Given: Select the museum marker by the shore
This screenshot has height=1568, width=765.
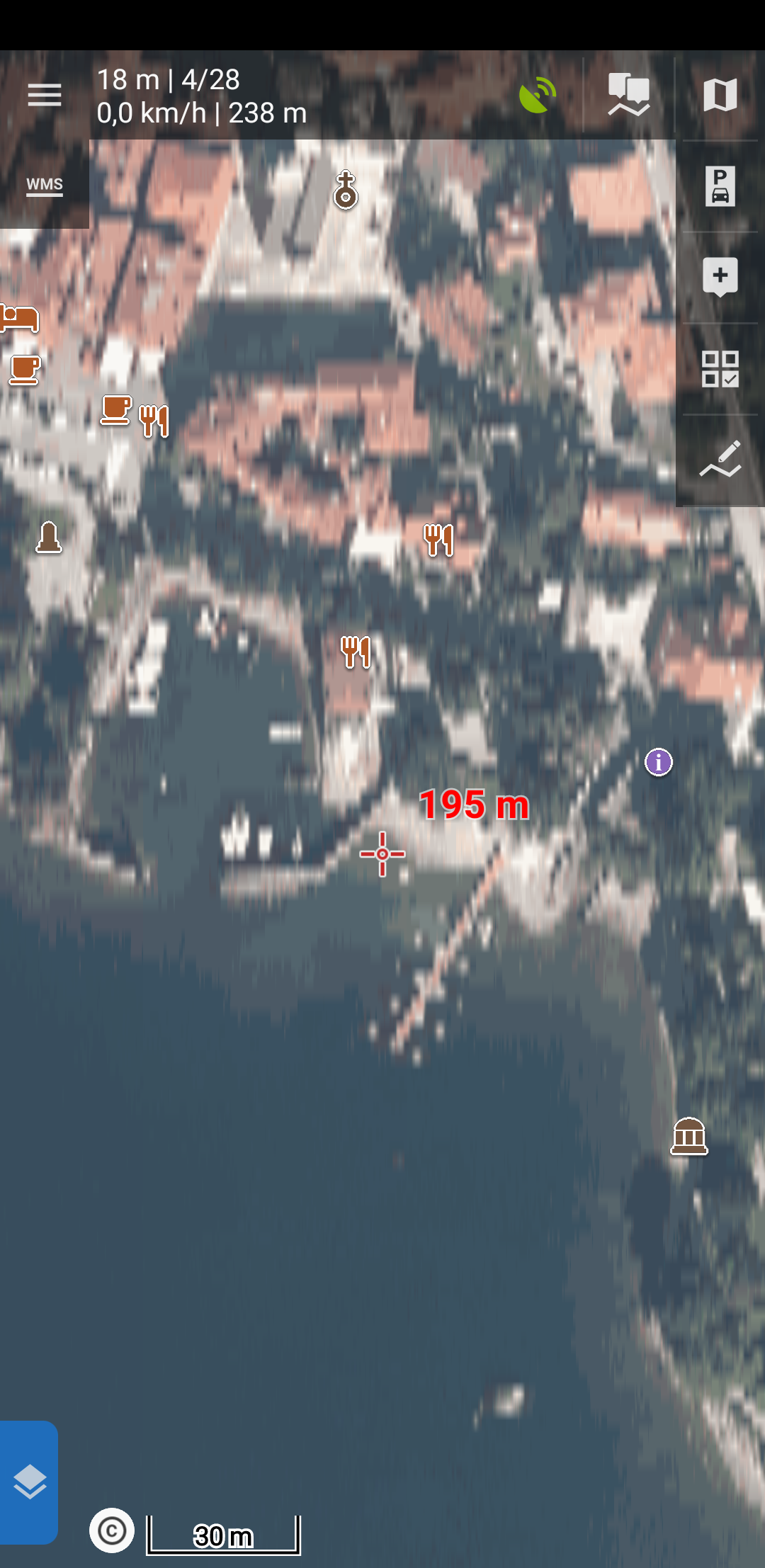Looking at the screenshot, I should [x=688, y=1136].
